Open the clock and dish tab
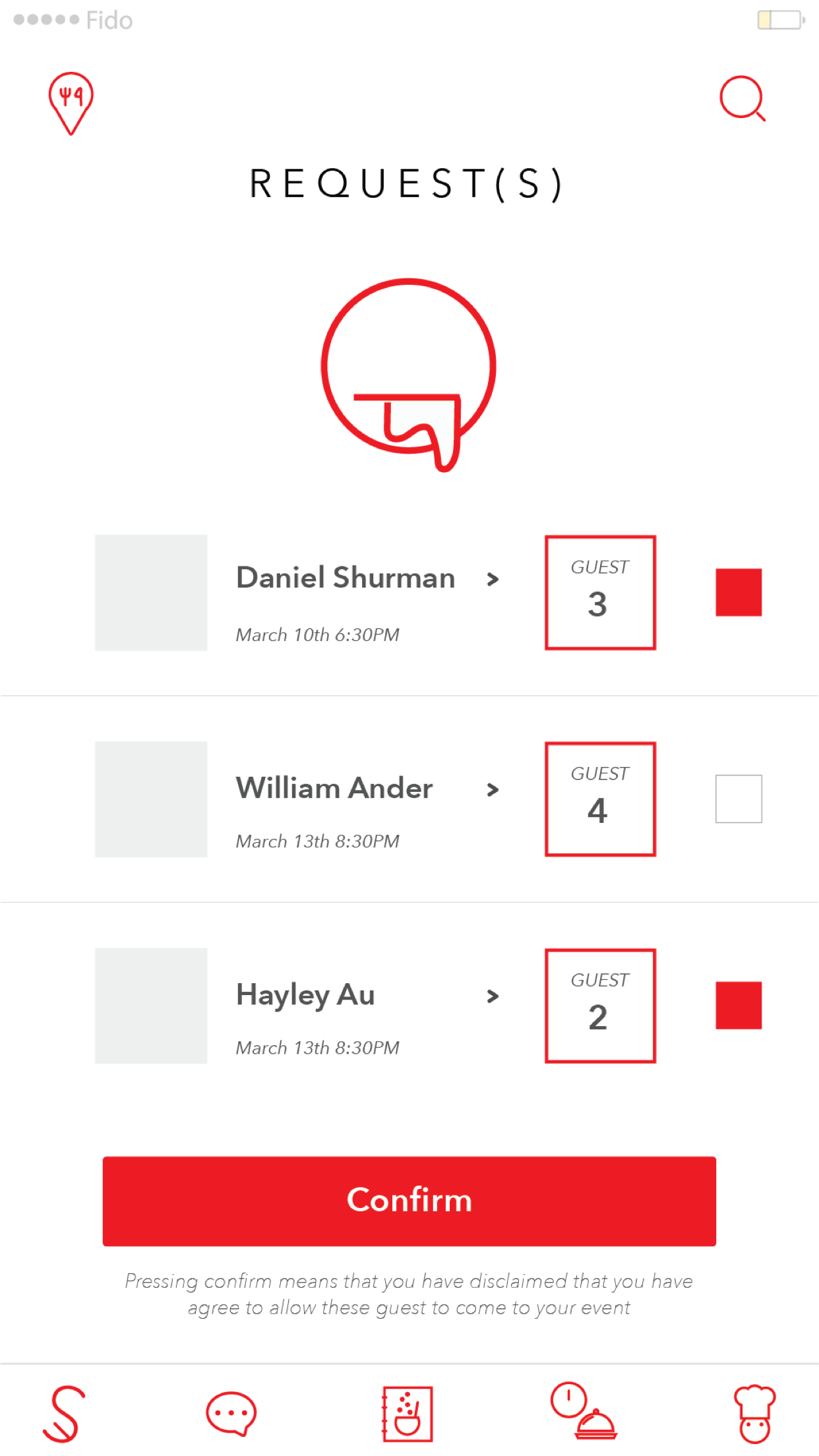 584,1410
